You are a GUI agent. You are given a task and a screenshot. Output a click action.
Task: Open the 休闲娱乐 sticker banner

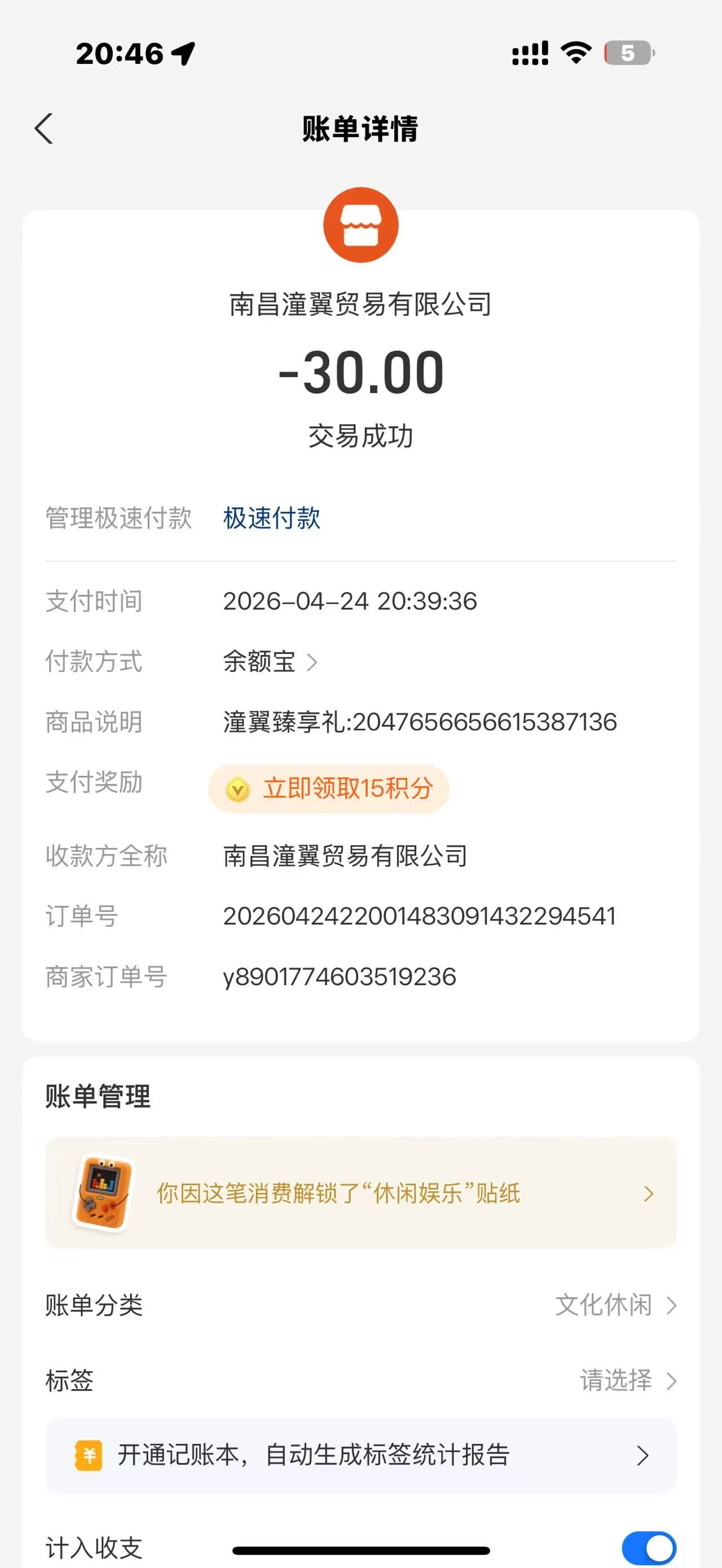coord(360,1193)
